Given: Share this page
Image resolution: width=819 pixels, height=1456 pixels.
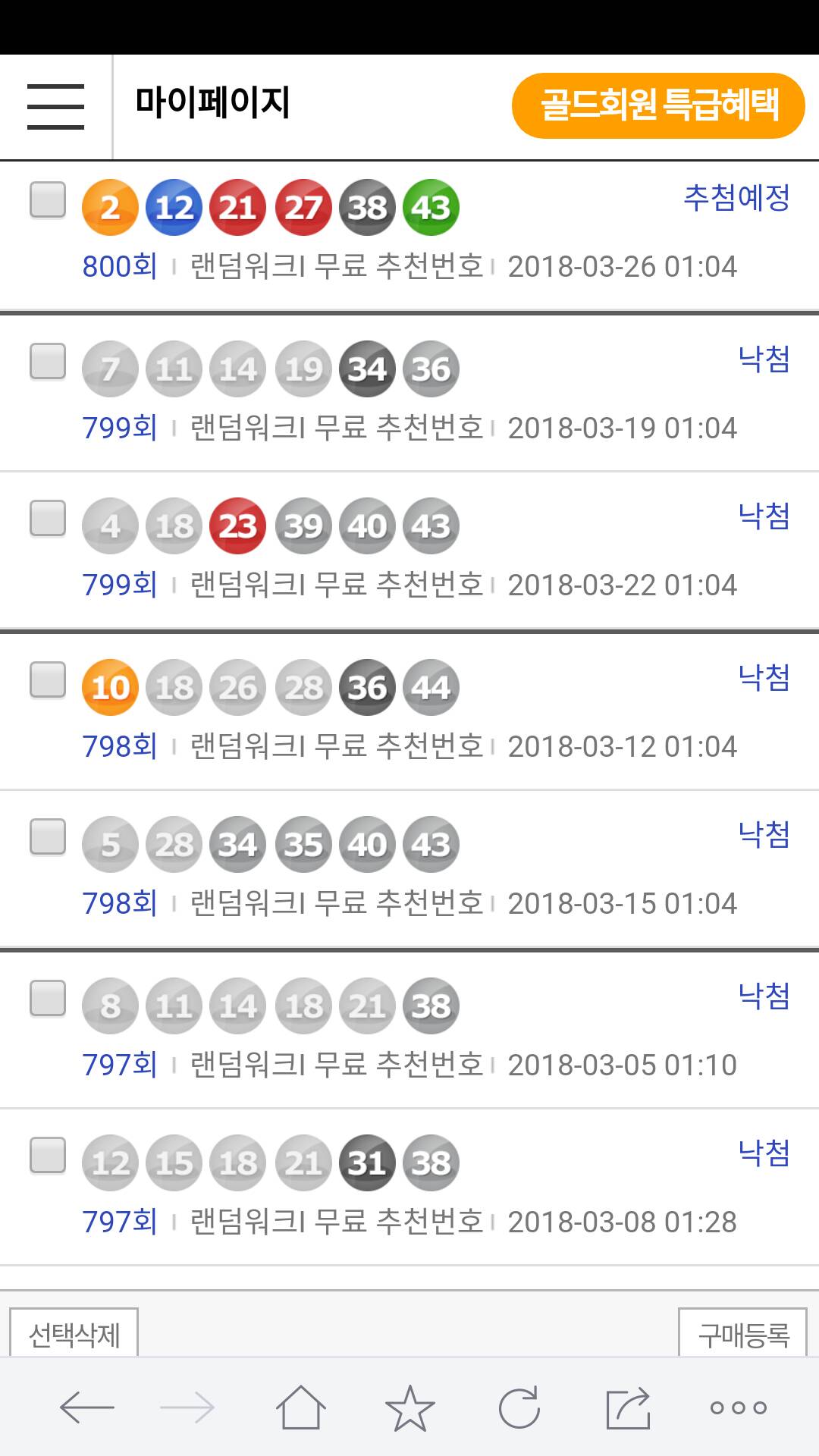Looking at the screenshot, I should click(x=628, y=1407).
